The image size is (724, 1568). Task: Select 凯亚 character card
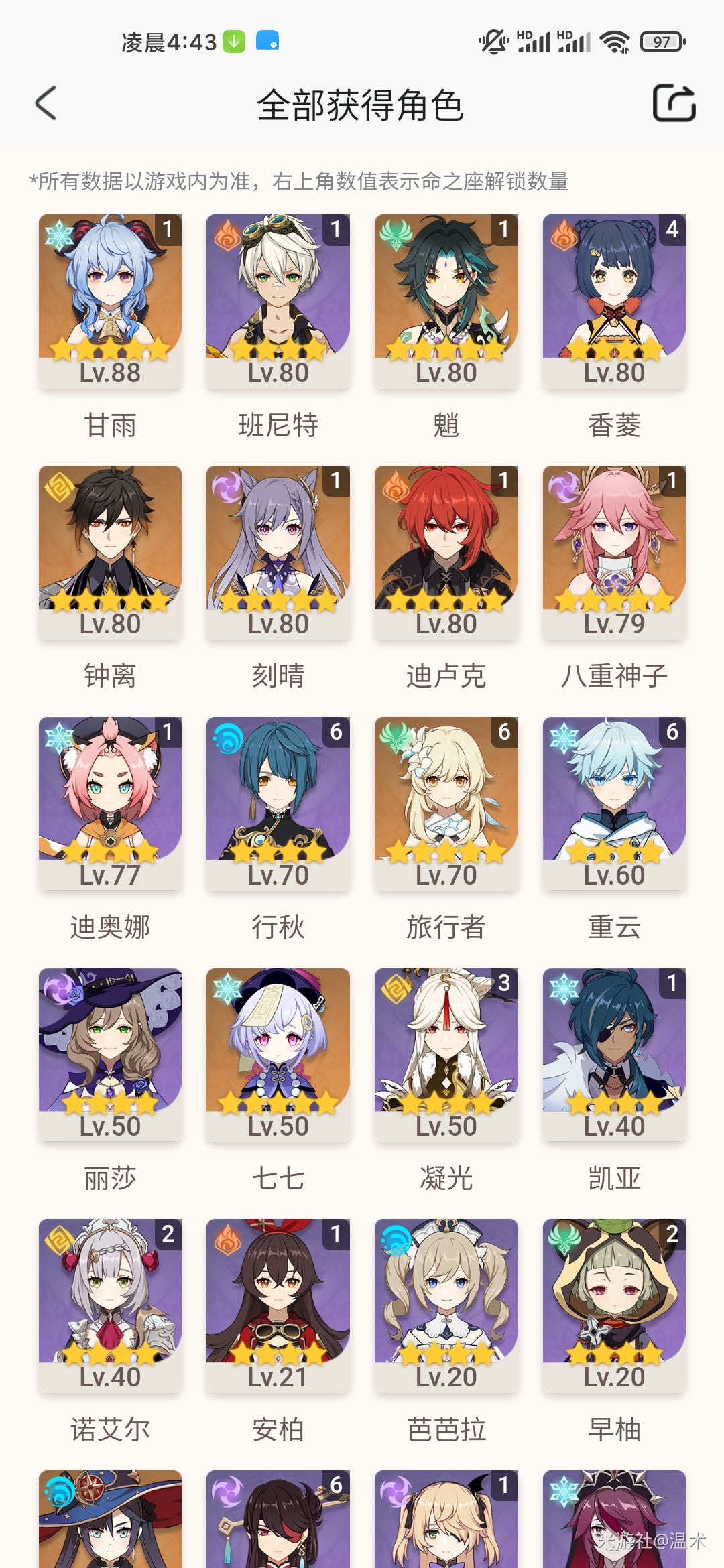(x=614, y=1055)
